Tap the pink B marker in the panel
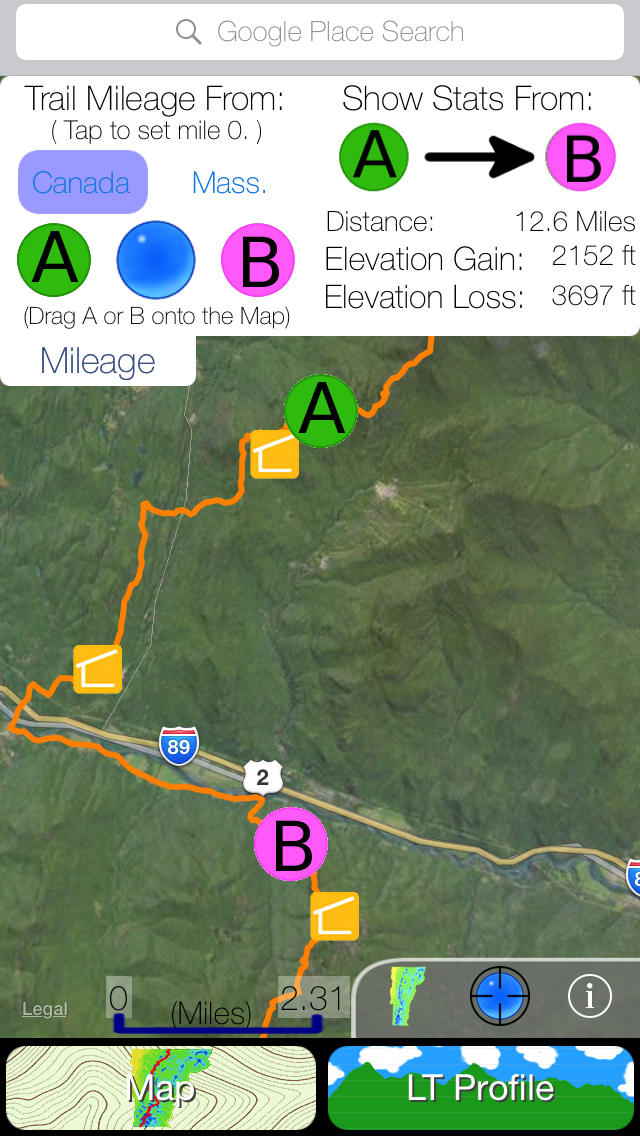The width and height of the screenshot is (640, 1136). [x=257, y=260]
